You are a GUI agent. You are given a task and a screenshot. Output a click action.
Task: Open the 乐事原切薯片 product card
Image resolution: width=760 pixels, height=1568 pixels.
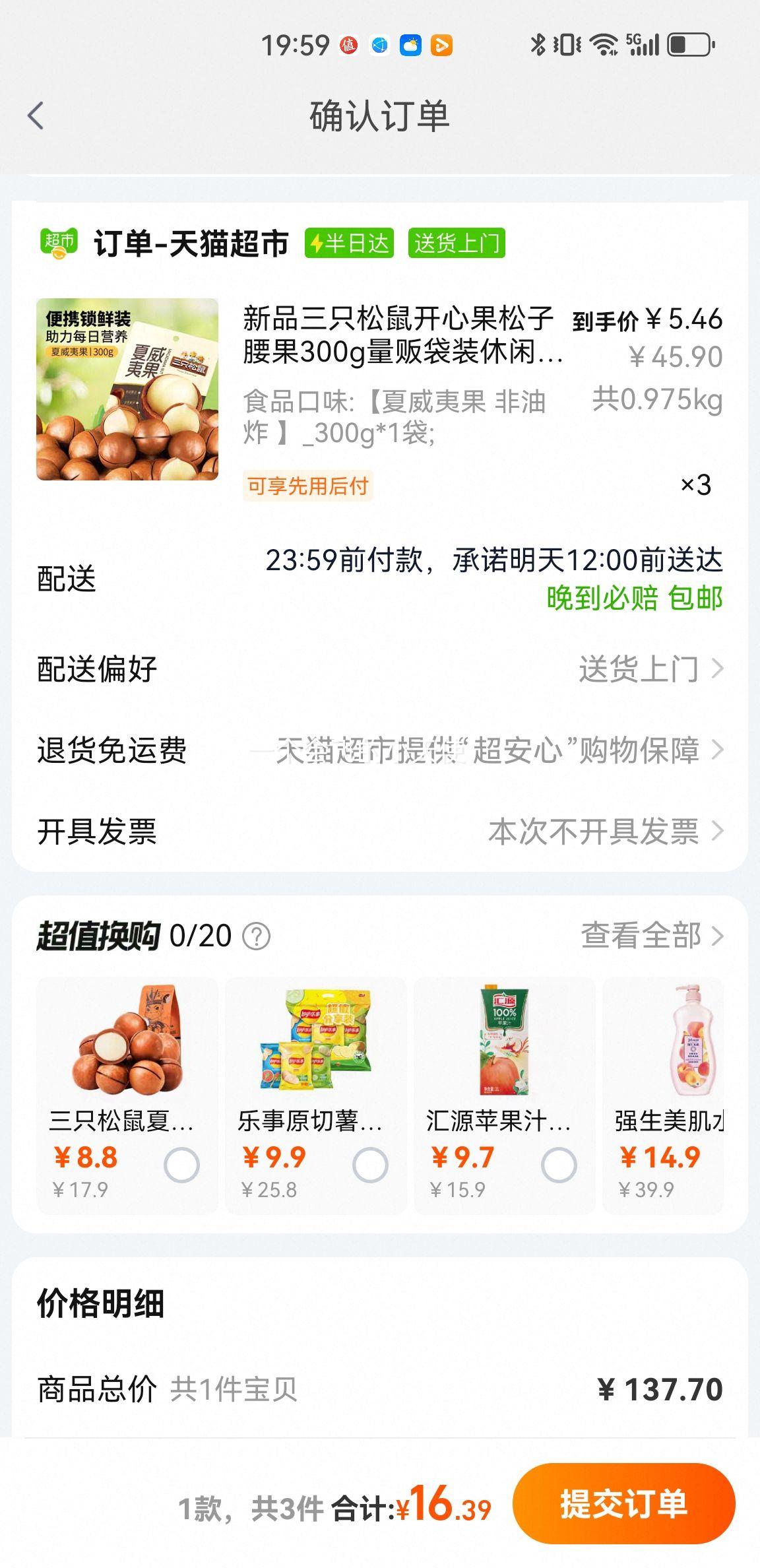pos(316,1095)
